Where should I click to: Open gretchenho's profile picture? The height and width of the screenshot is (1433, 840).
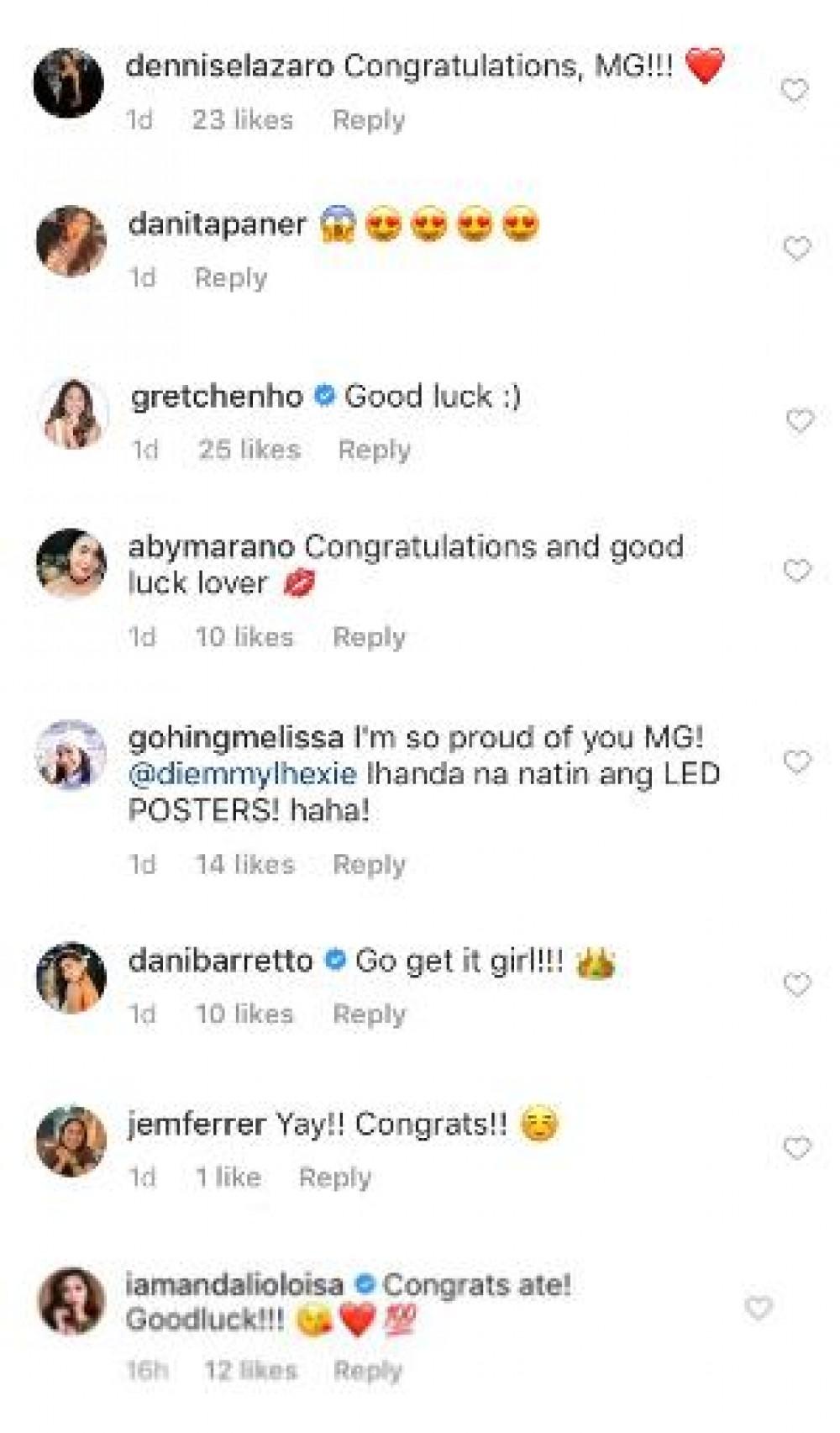point(74,414)
